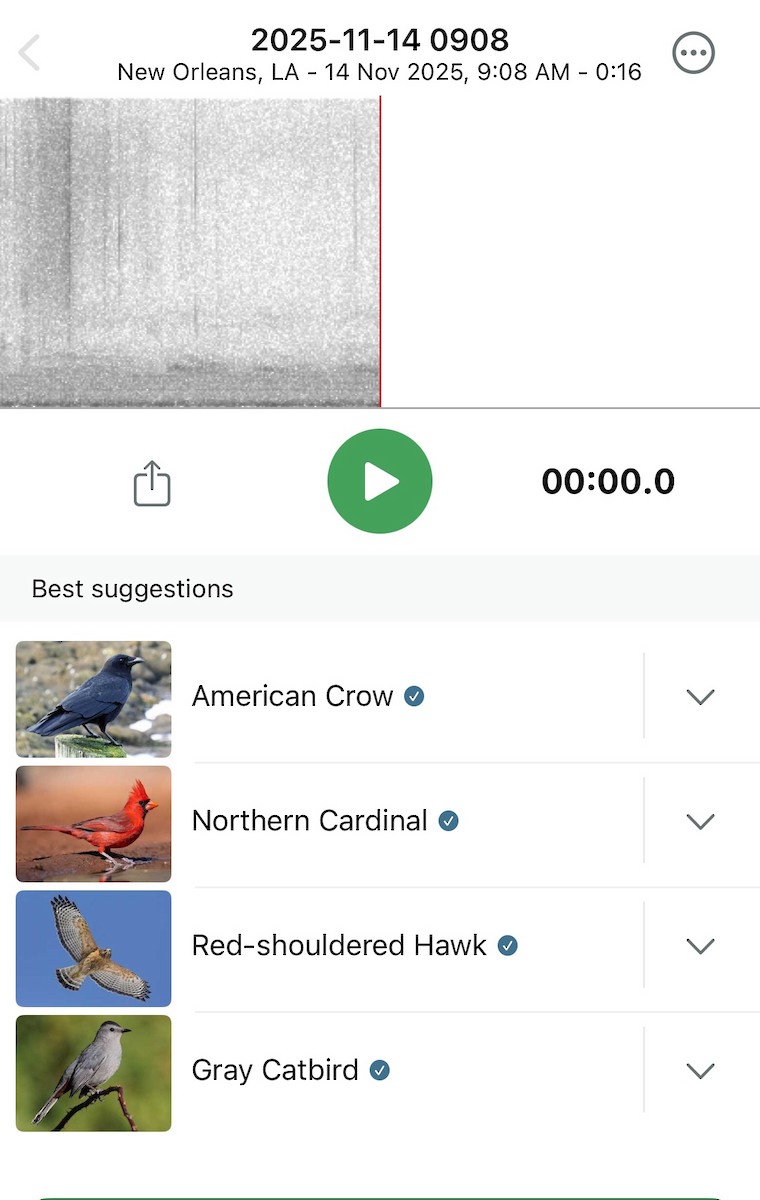760x1200 pixels.
Task: Share this recording
Action: [x=152, y=483]
